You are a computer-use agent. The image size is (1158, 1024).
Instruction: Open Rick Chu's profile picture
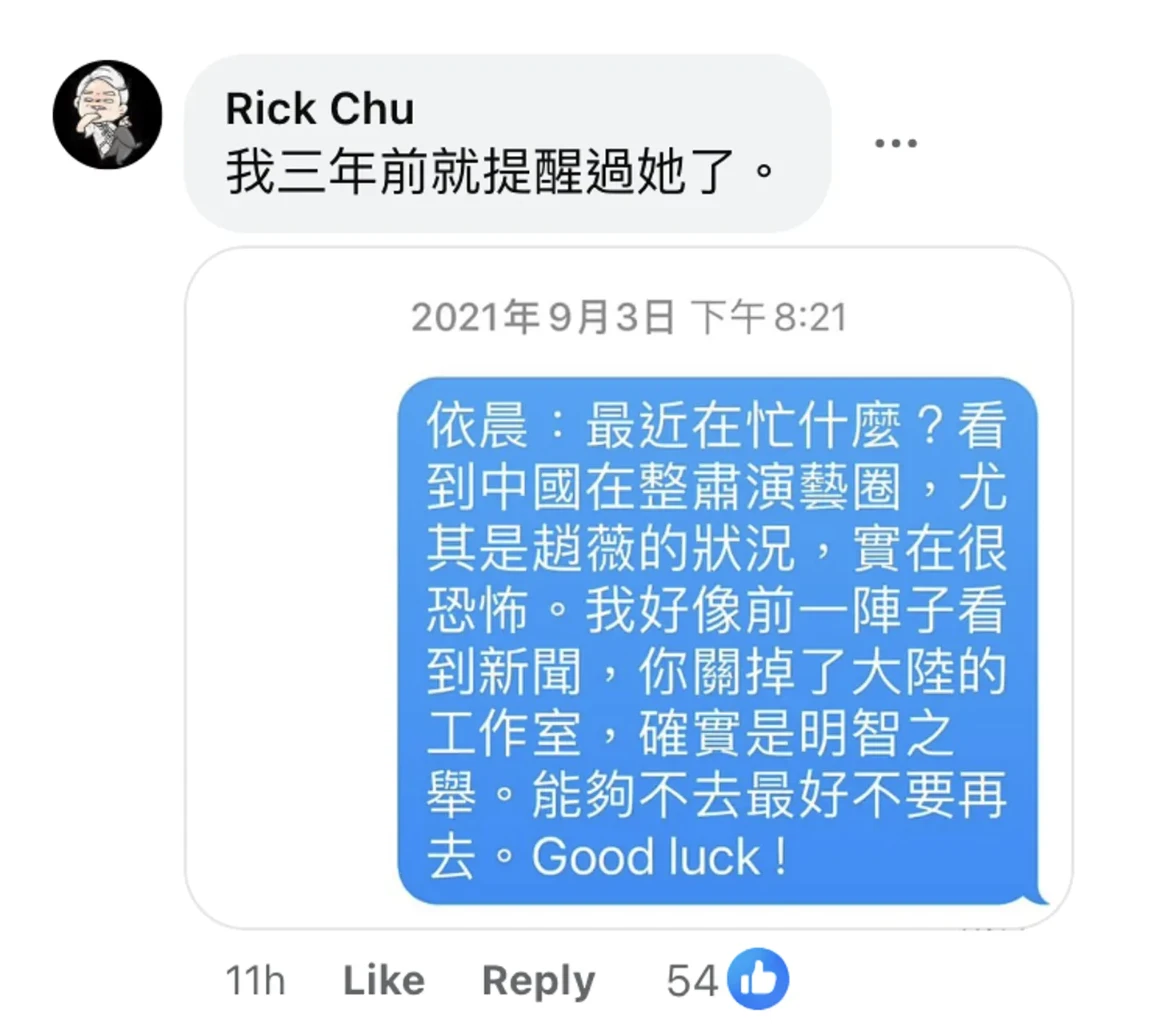(107, 113)
